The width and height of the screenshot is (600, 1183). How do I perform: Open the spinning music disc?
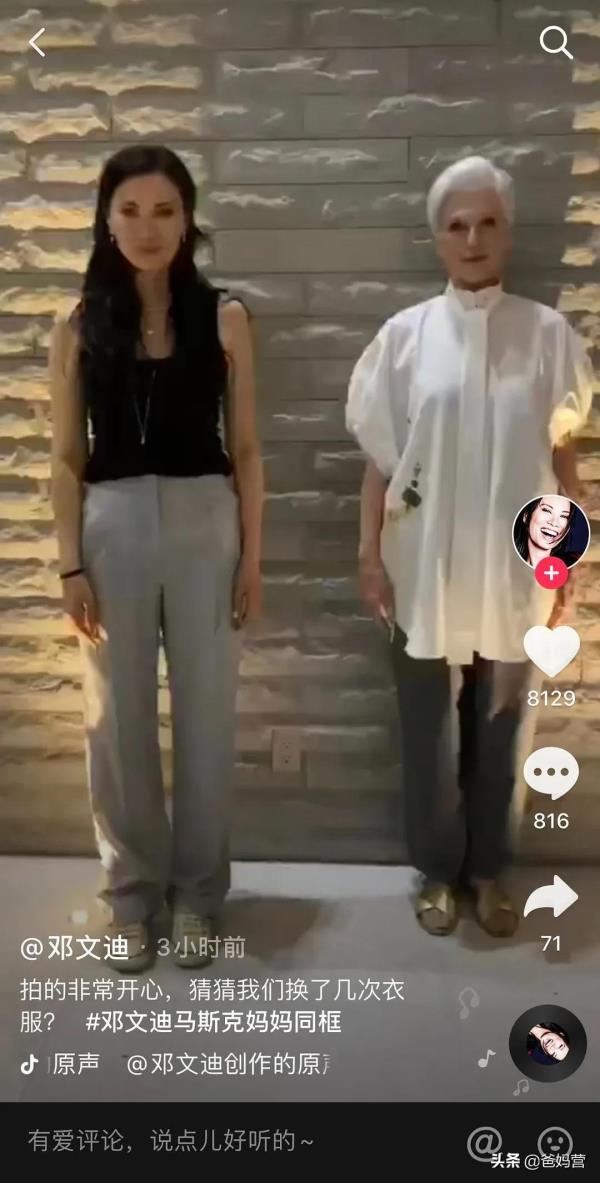(547, 1043)
